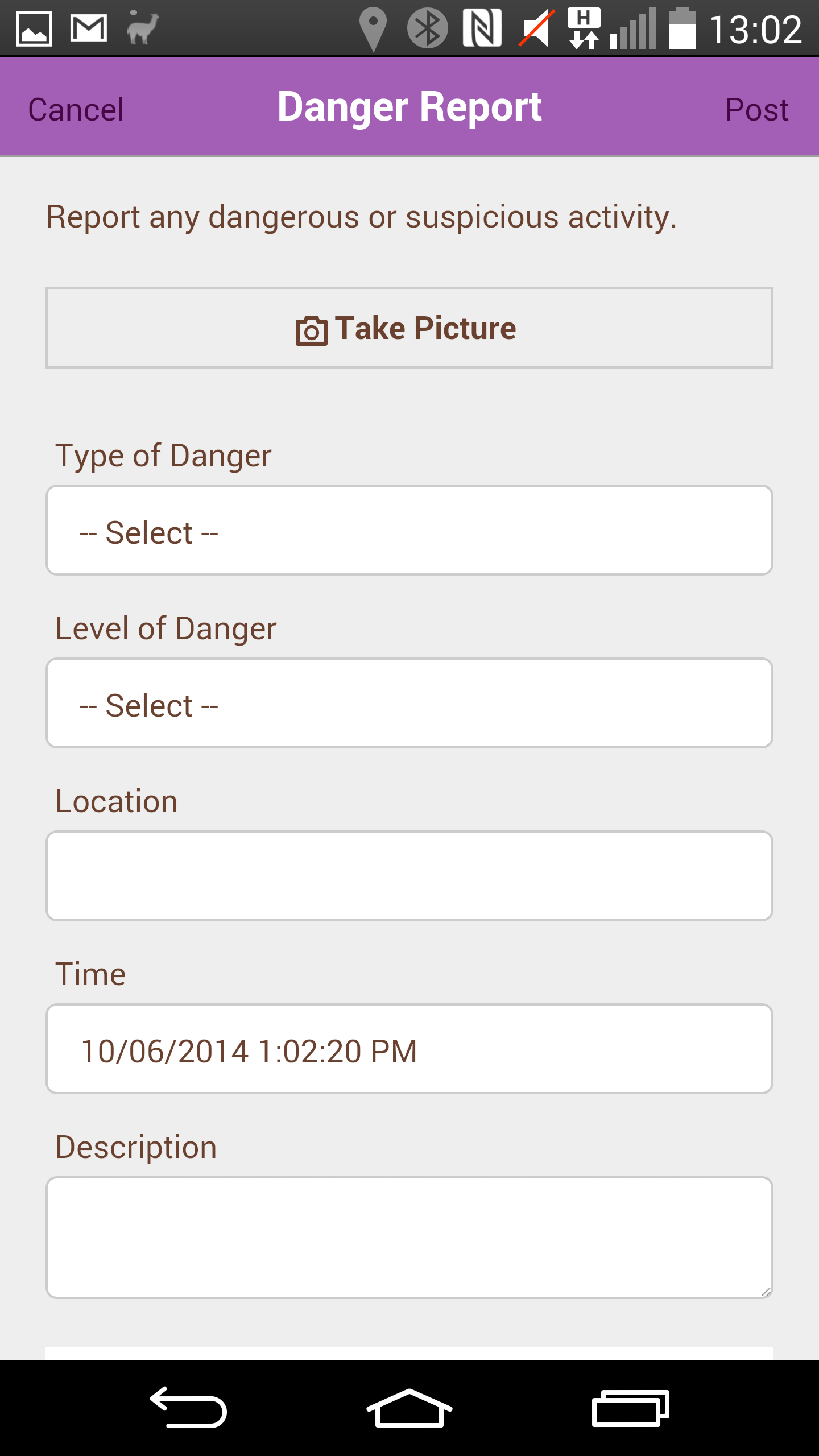Image resolution: width=819 pixels, height=1456 pixels.
Task: Open the Level of Danger dropdown
Action: [409, 703]
